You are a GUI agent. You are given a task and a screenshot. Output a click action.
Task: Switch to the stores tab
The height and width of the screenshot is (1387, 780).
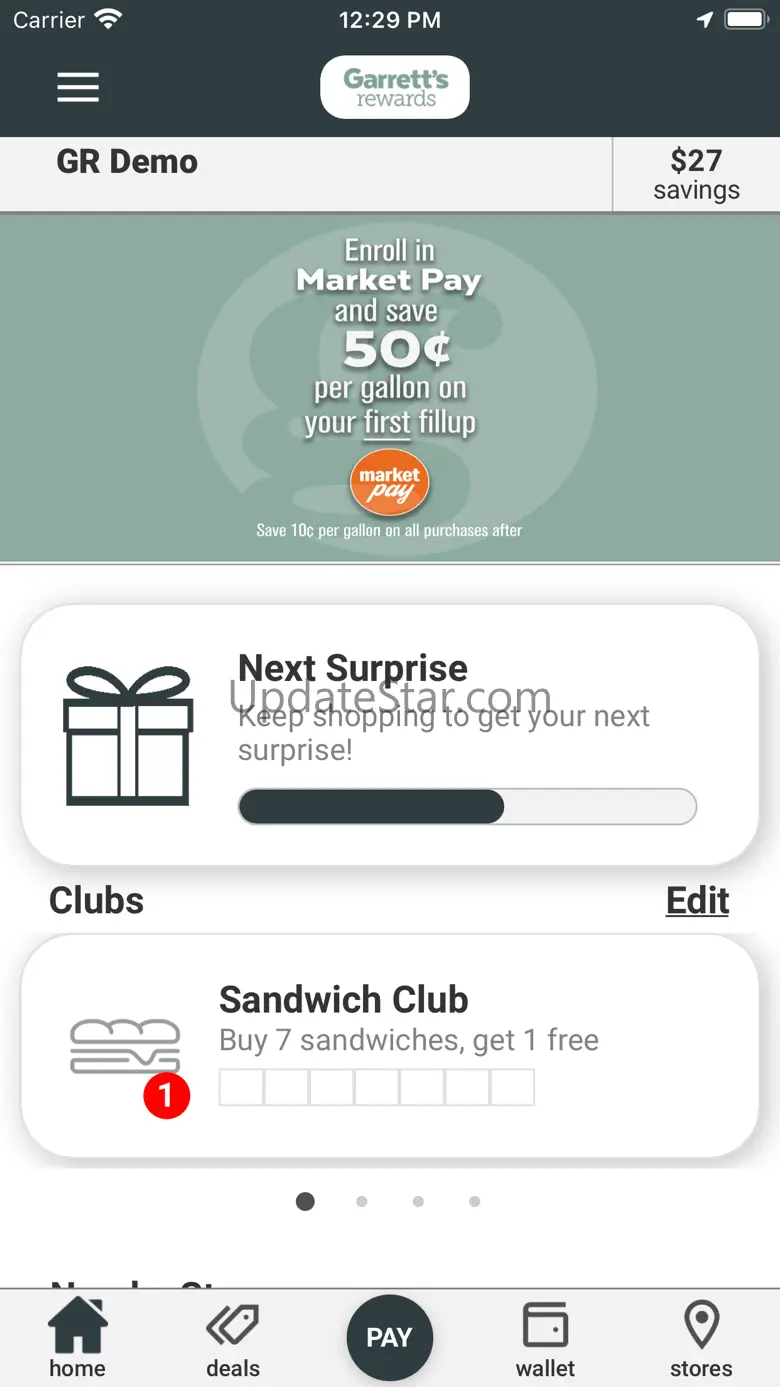point(701,1338)
